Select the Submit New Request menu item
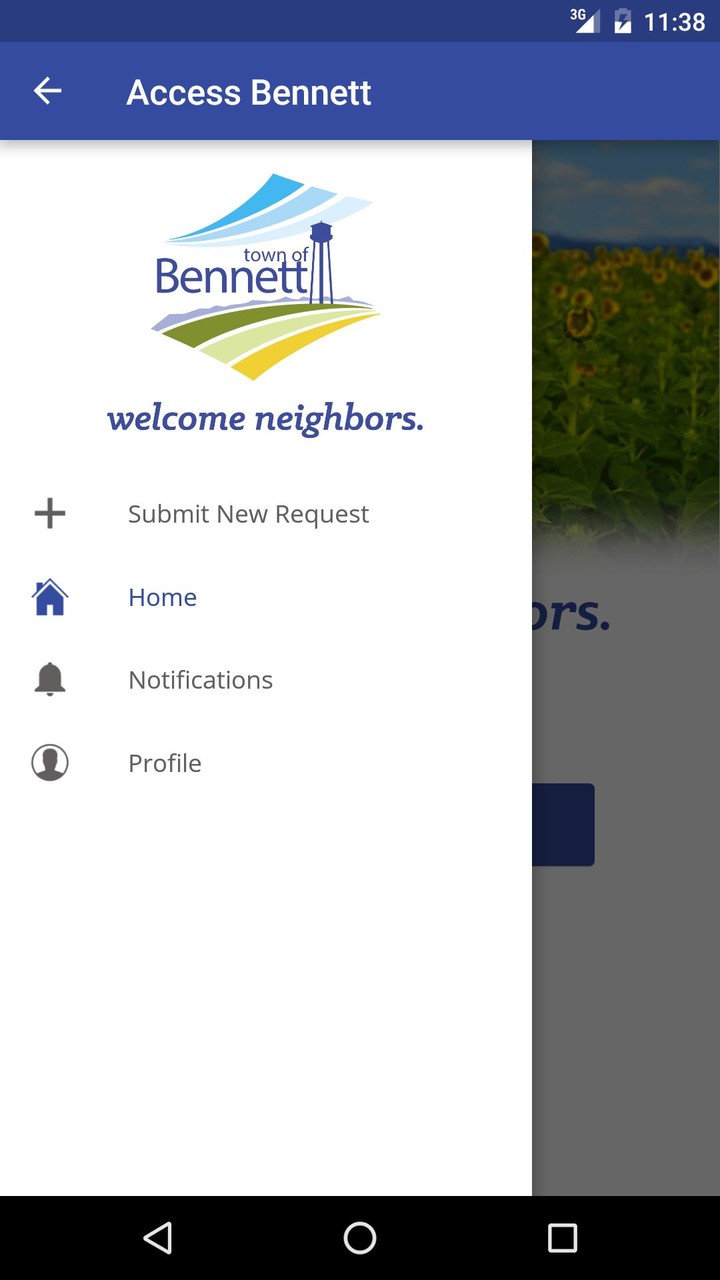Viewport: 720px width, 1280px height. pos(248,513)
